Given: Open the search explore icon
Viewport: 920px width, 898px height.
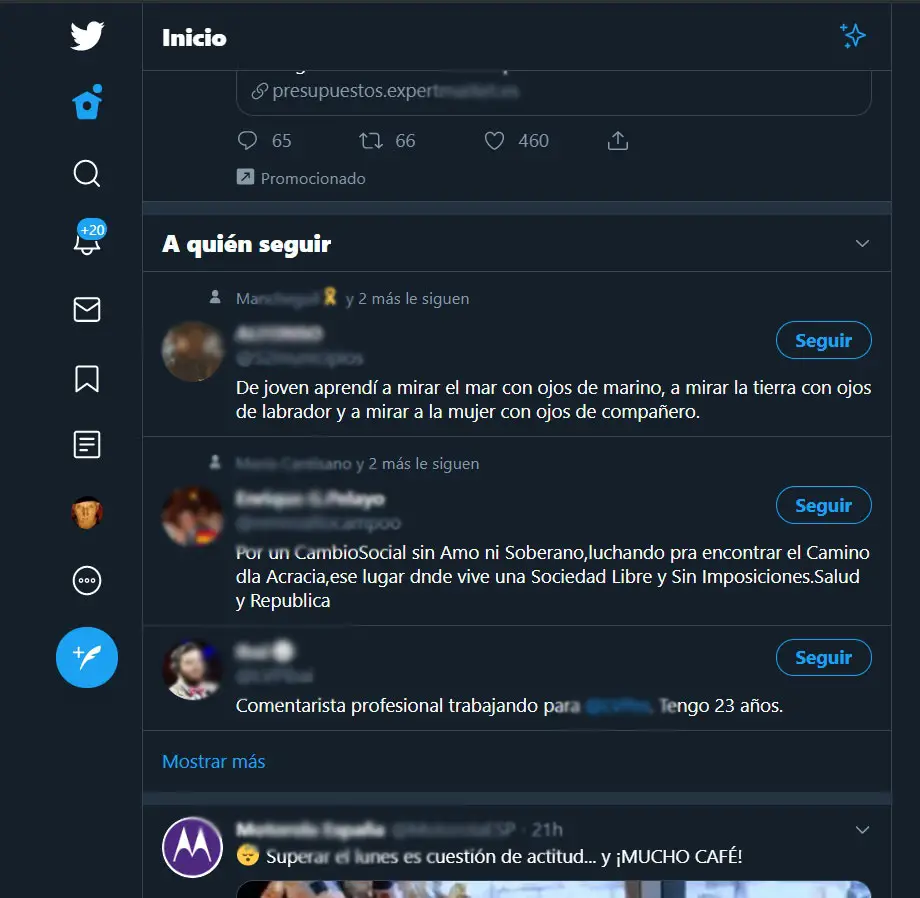Looking at the screenshot, I should [87, 174].
